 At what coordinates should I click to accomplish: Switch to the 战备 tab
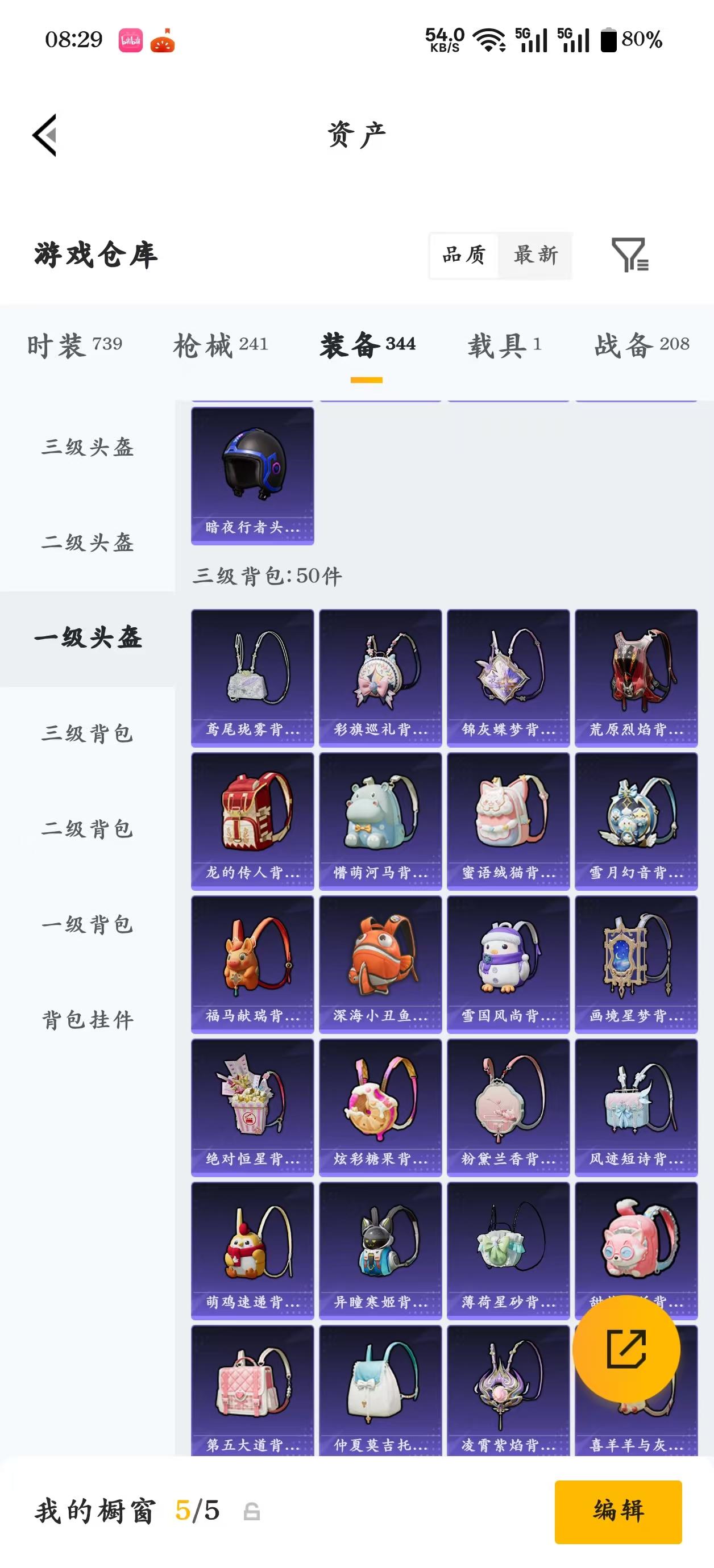[x=640, y=344]
